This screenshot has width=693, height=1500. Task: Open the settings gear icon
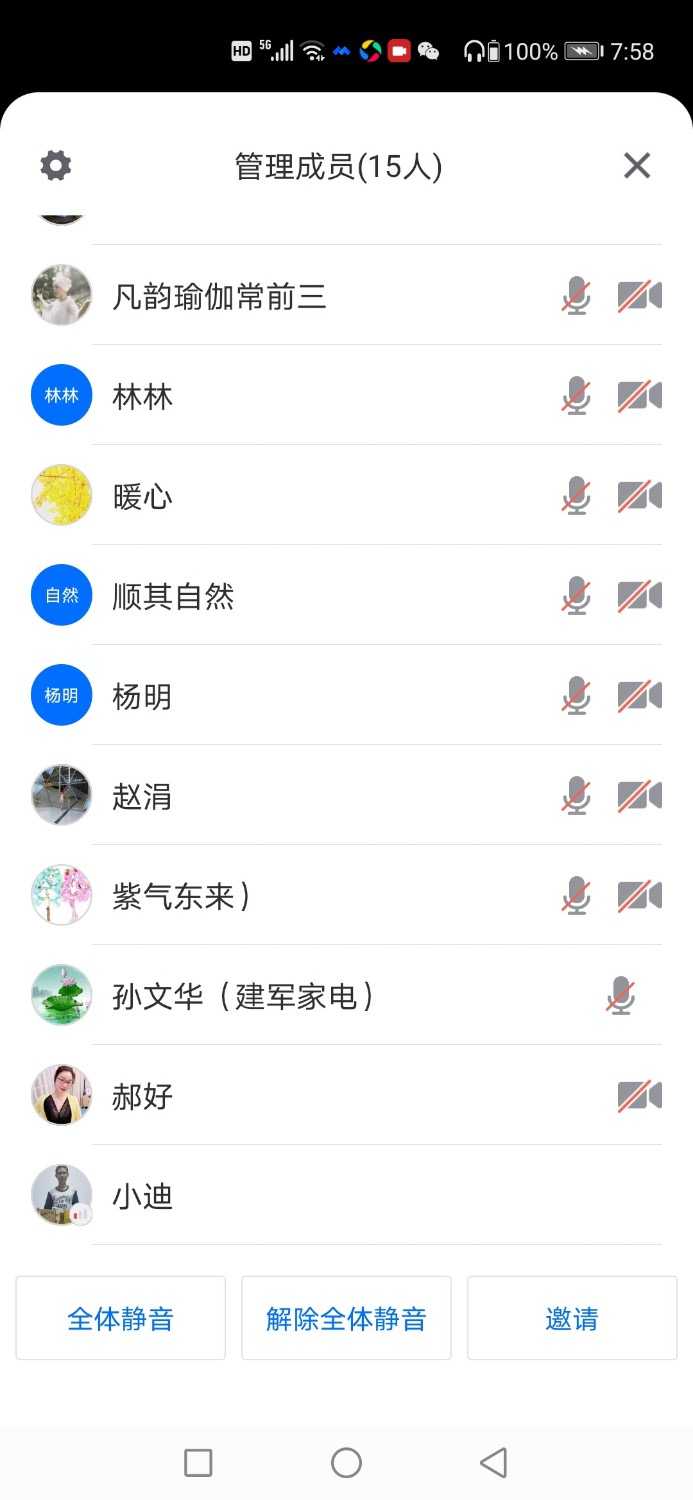(x=56, y=165)
